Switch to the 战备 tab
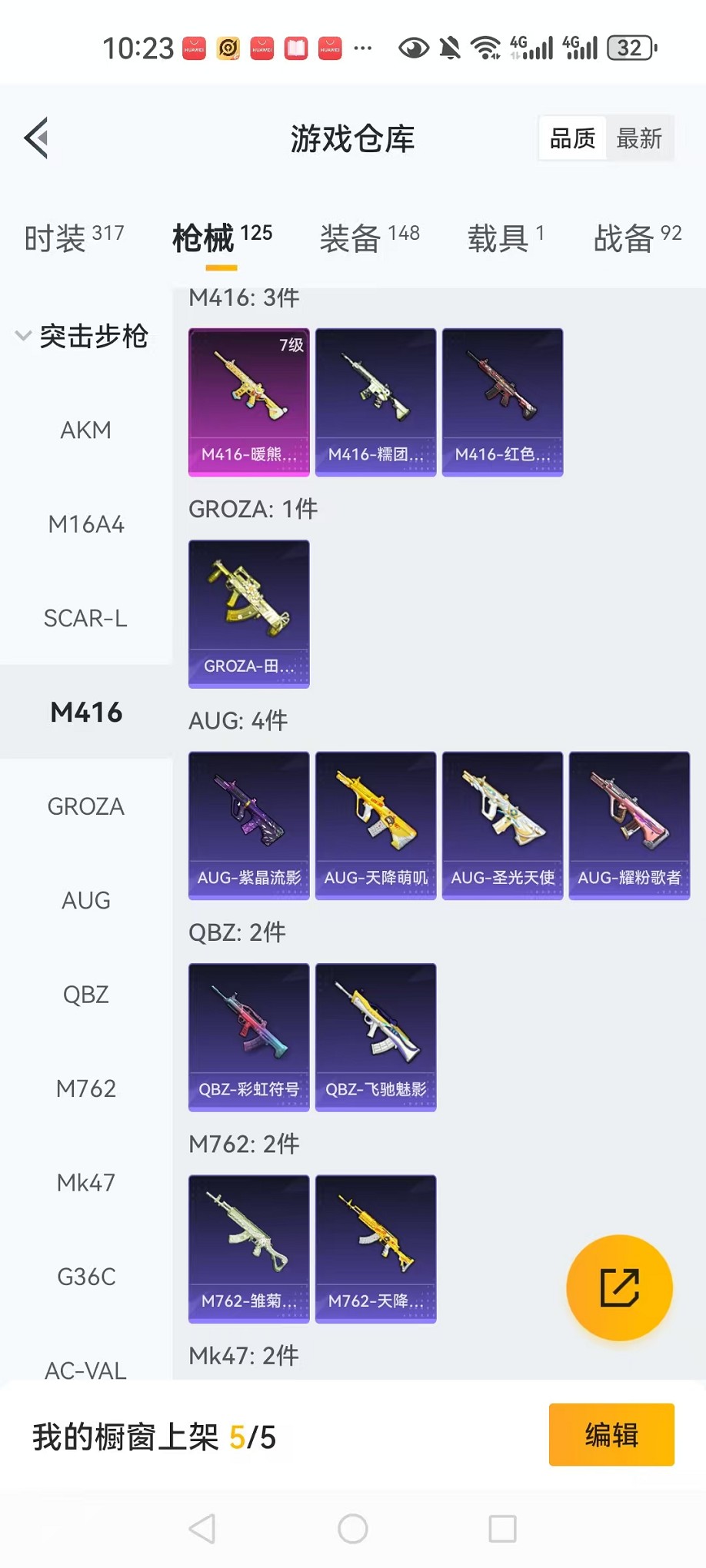The width and height of the screenshot is (706, 1568). pyautogui.click(x=637, y=238)
